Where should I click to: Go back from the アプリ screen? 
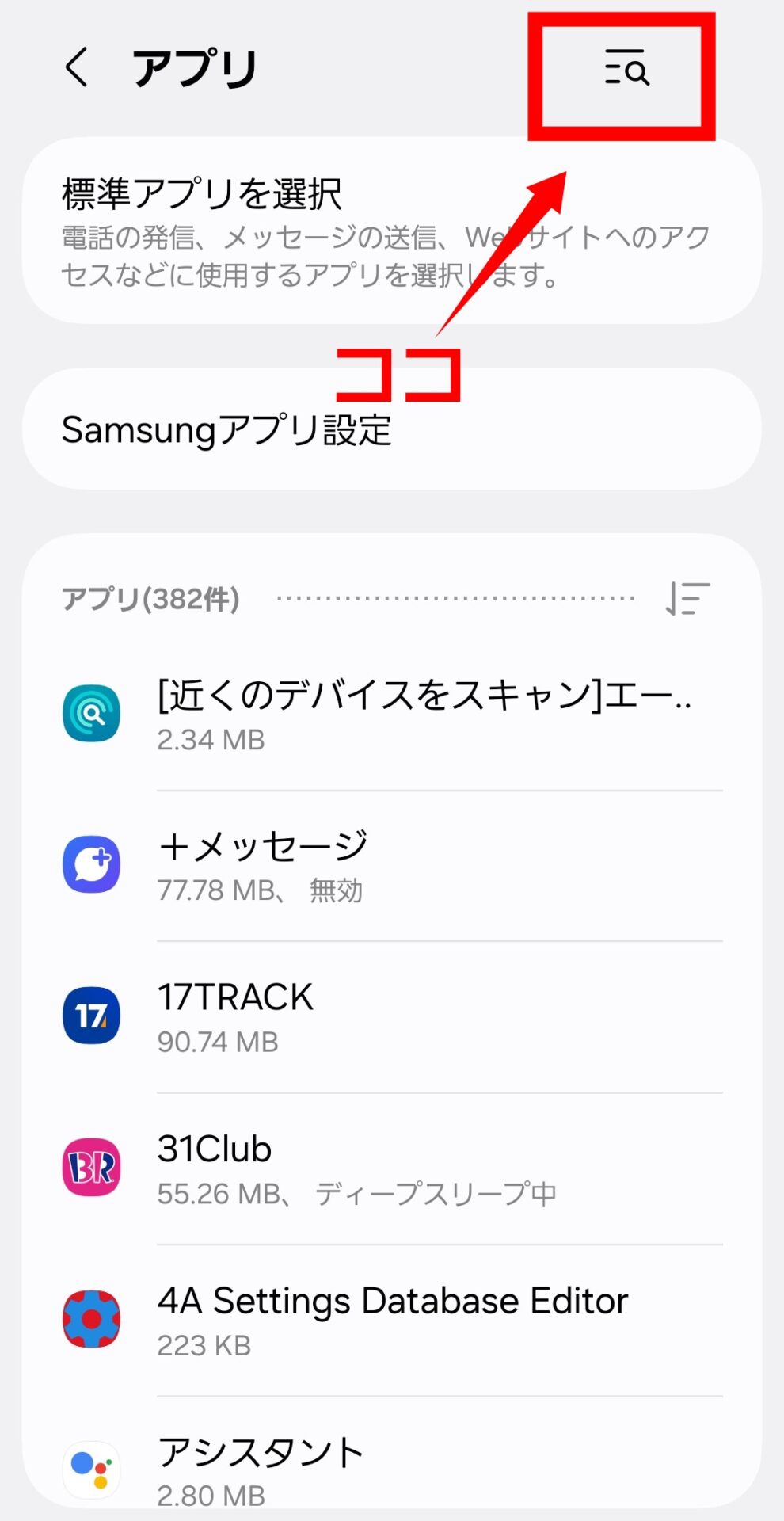(77, 67)
